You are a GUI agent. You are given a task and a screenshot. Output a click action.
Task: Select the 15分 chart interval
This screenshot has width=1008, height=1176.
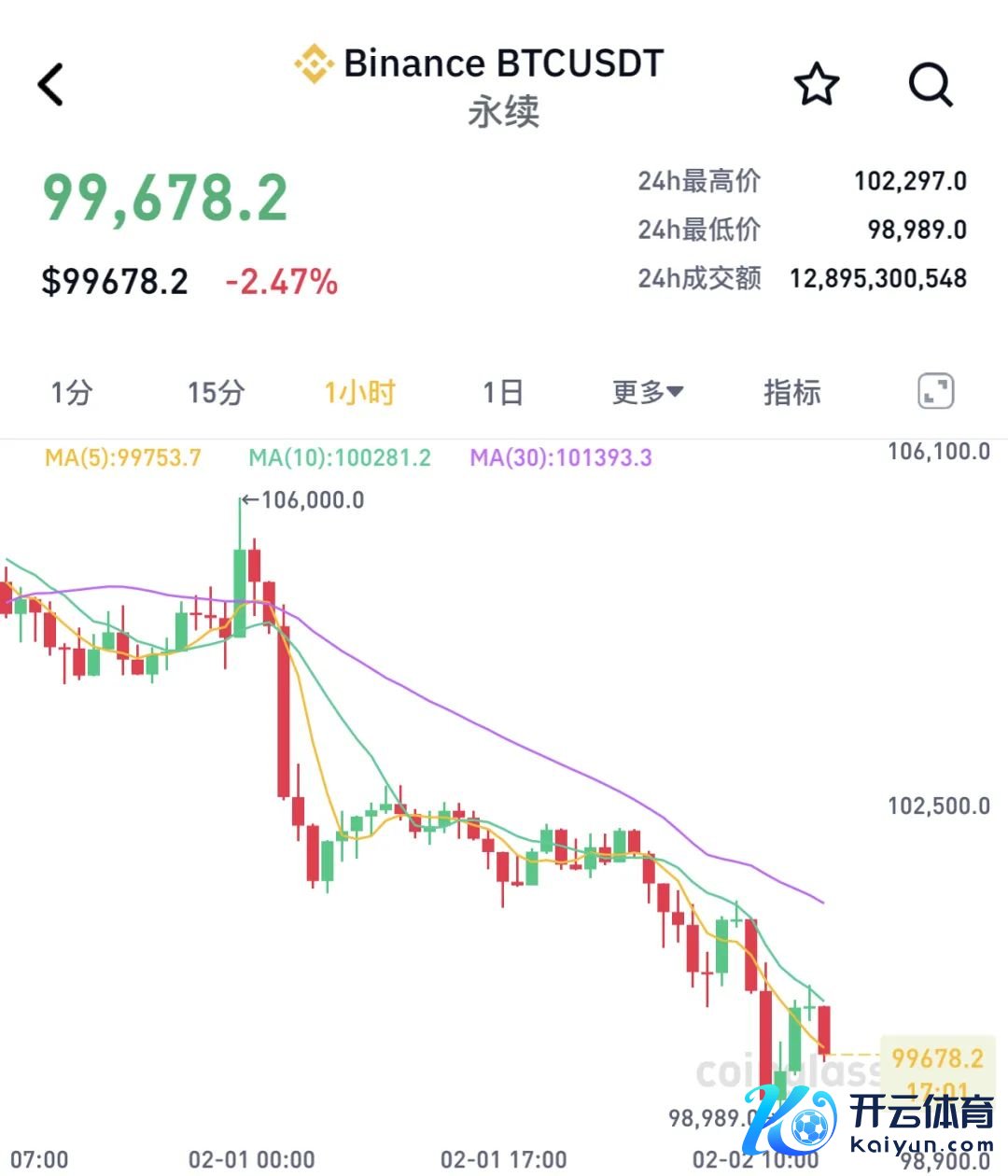point(216,392)
